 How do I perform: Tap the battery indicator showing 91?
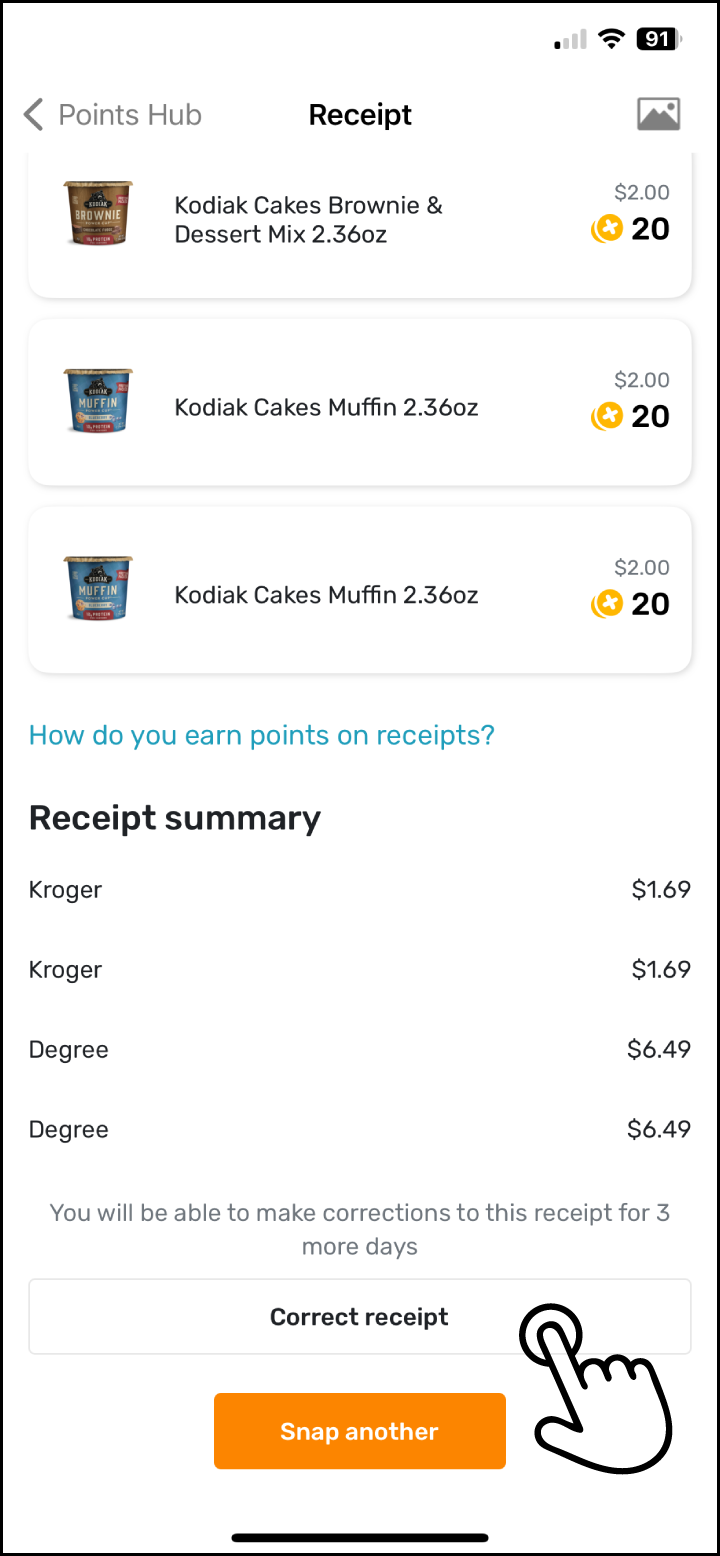pos(657,39)
